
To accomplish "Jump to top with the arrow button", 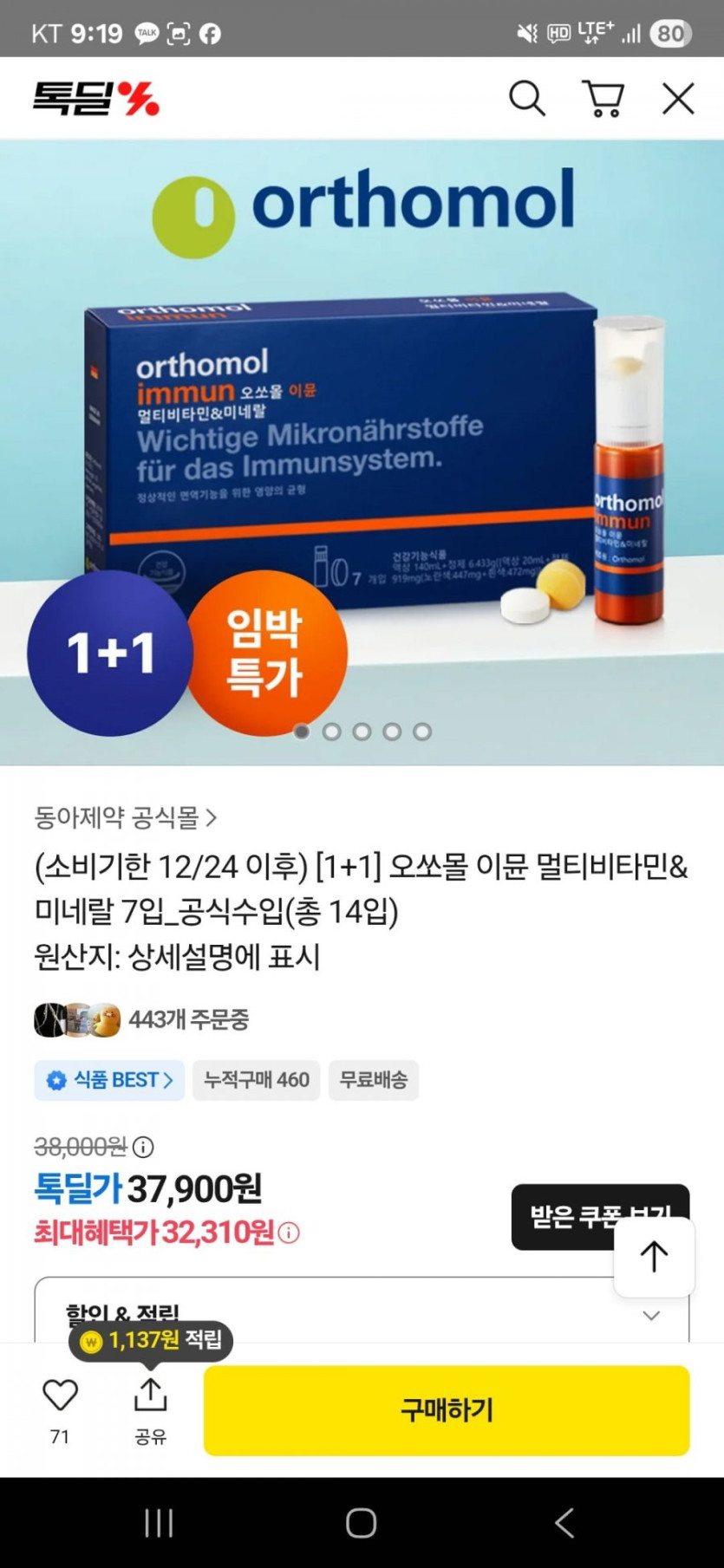I will pos(654,1257).
